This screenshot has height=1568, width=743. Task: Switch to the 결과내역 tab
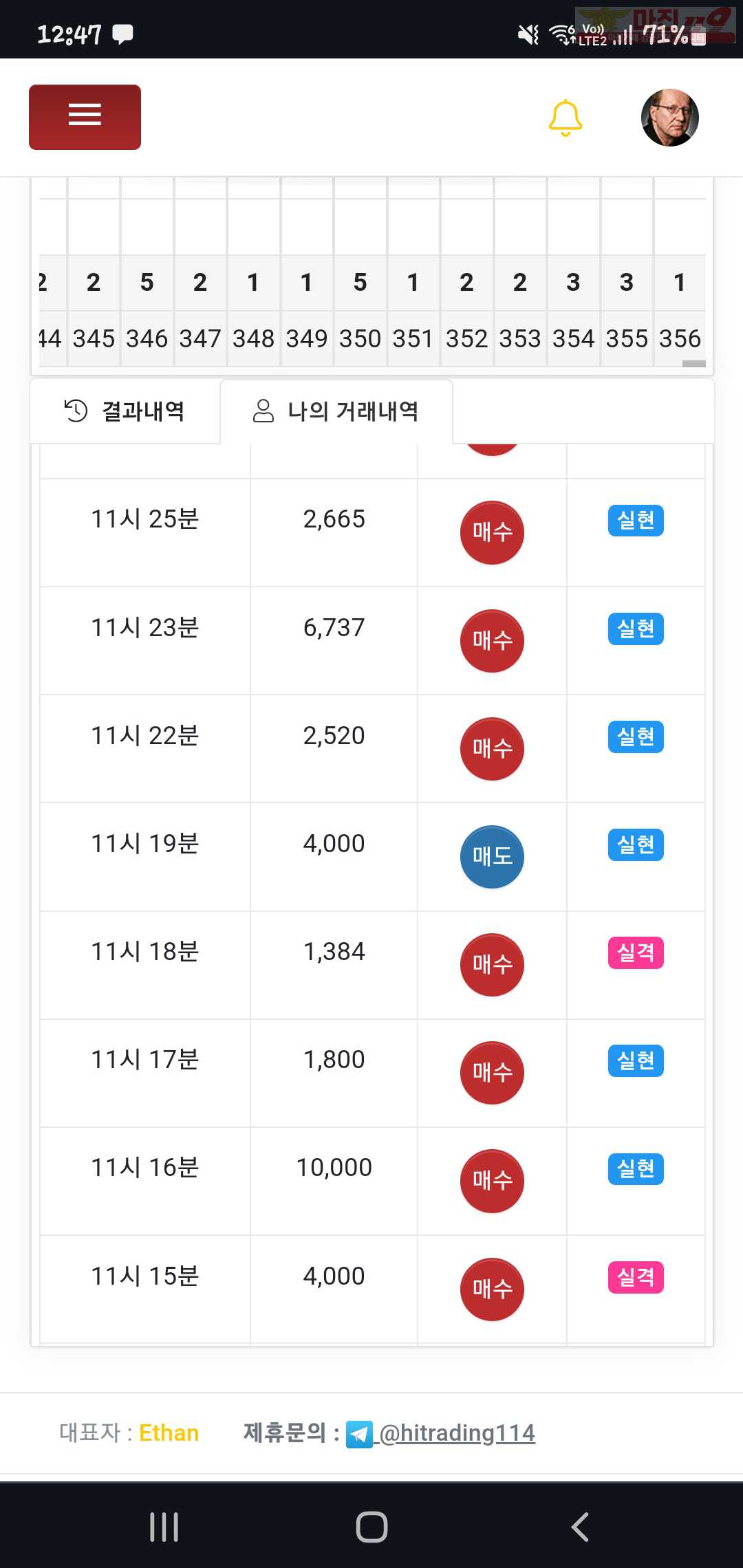coord(125,411)
